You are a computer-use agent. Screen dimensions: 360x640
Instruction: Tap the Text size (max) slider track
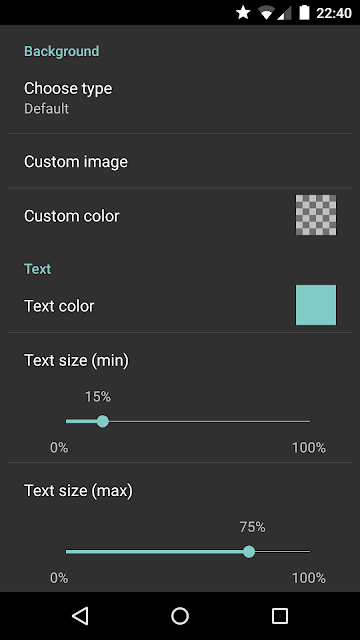(188, 552)
